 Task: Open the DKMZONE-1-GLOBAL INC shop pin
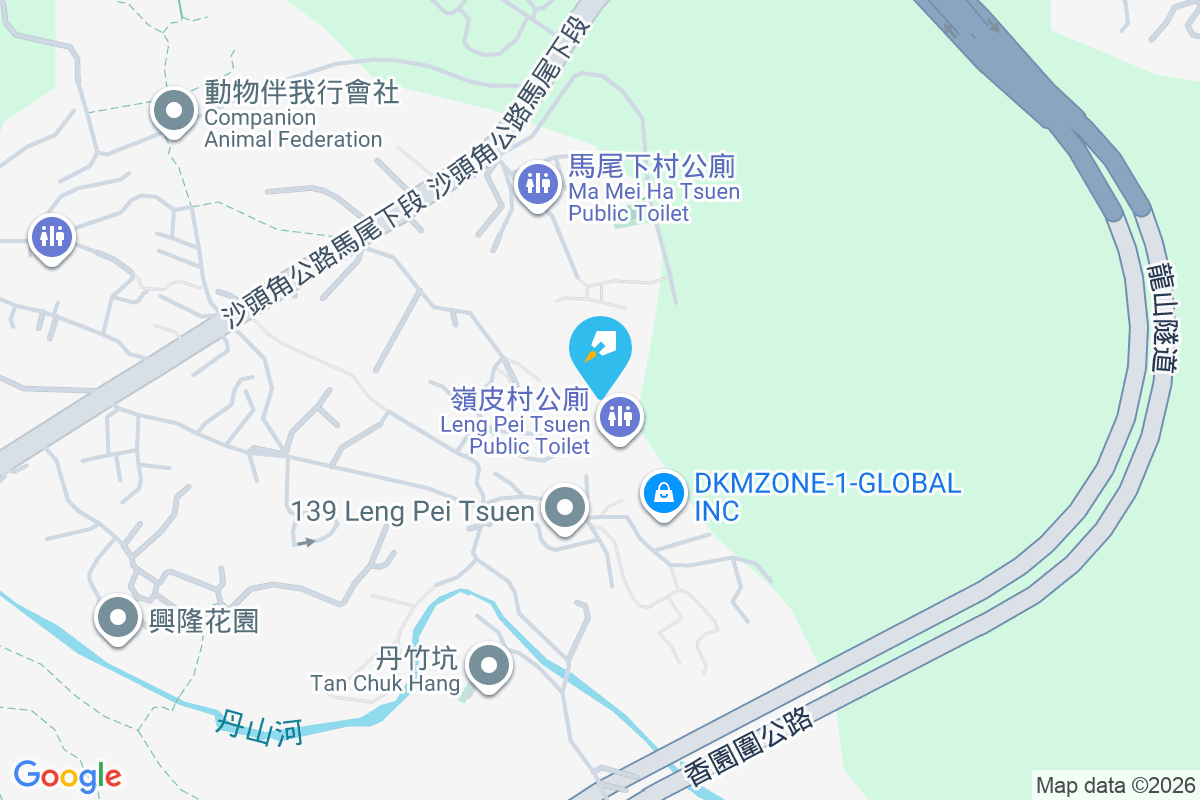click(662, 493)
